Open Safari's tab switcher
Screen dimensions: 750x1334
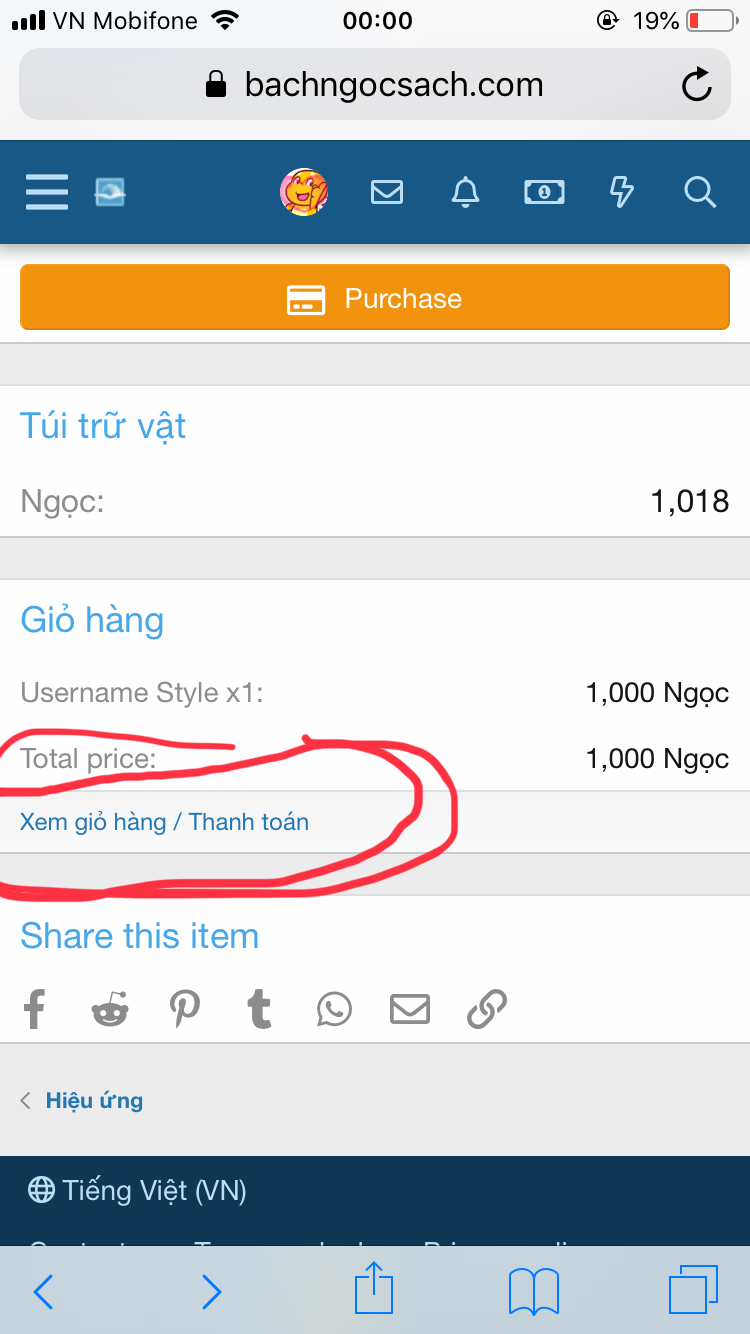click(692, 1291)
